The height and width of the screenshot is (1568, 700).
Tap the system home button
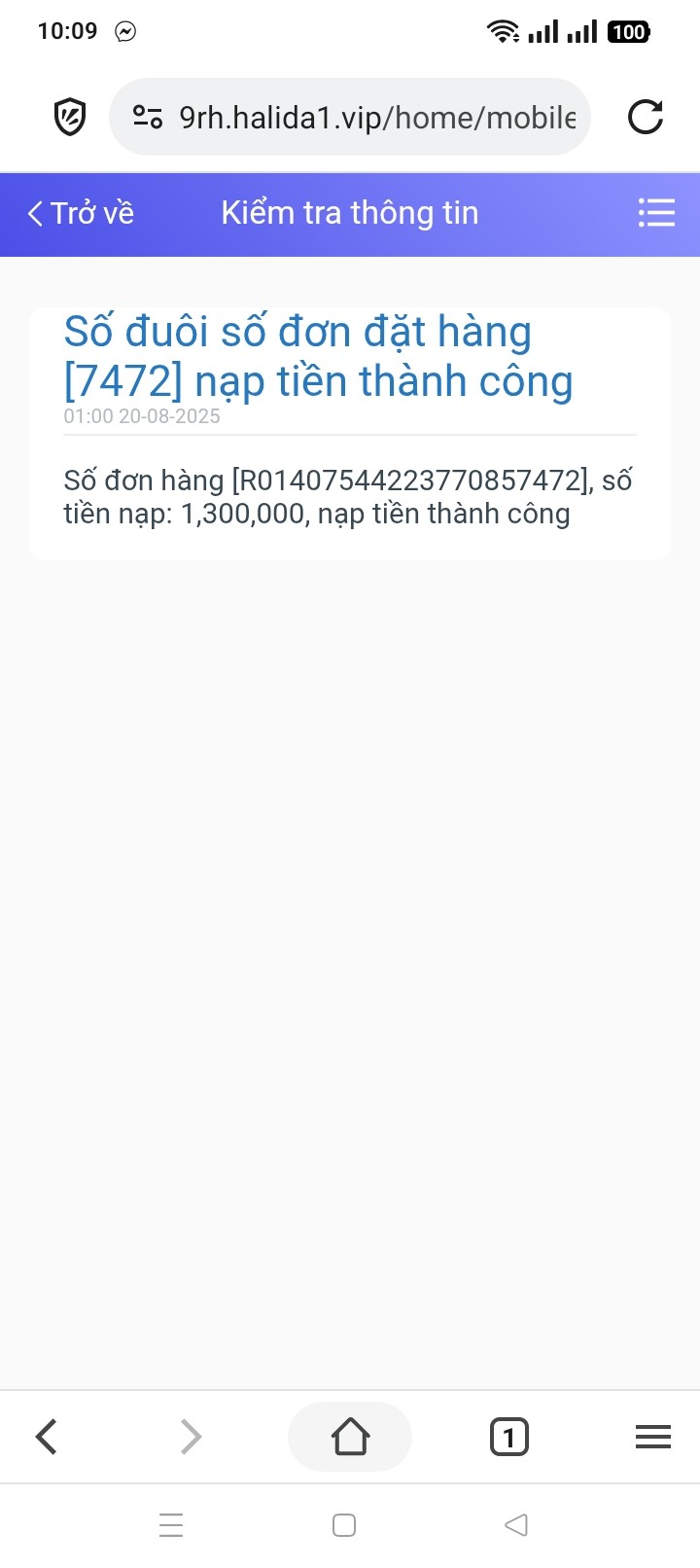click(344, 1524)
